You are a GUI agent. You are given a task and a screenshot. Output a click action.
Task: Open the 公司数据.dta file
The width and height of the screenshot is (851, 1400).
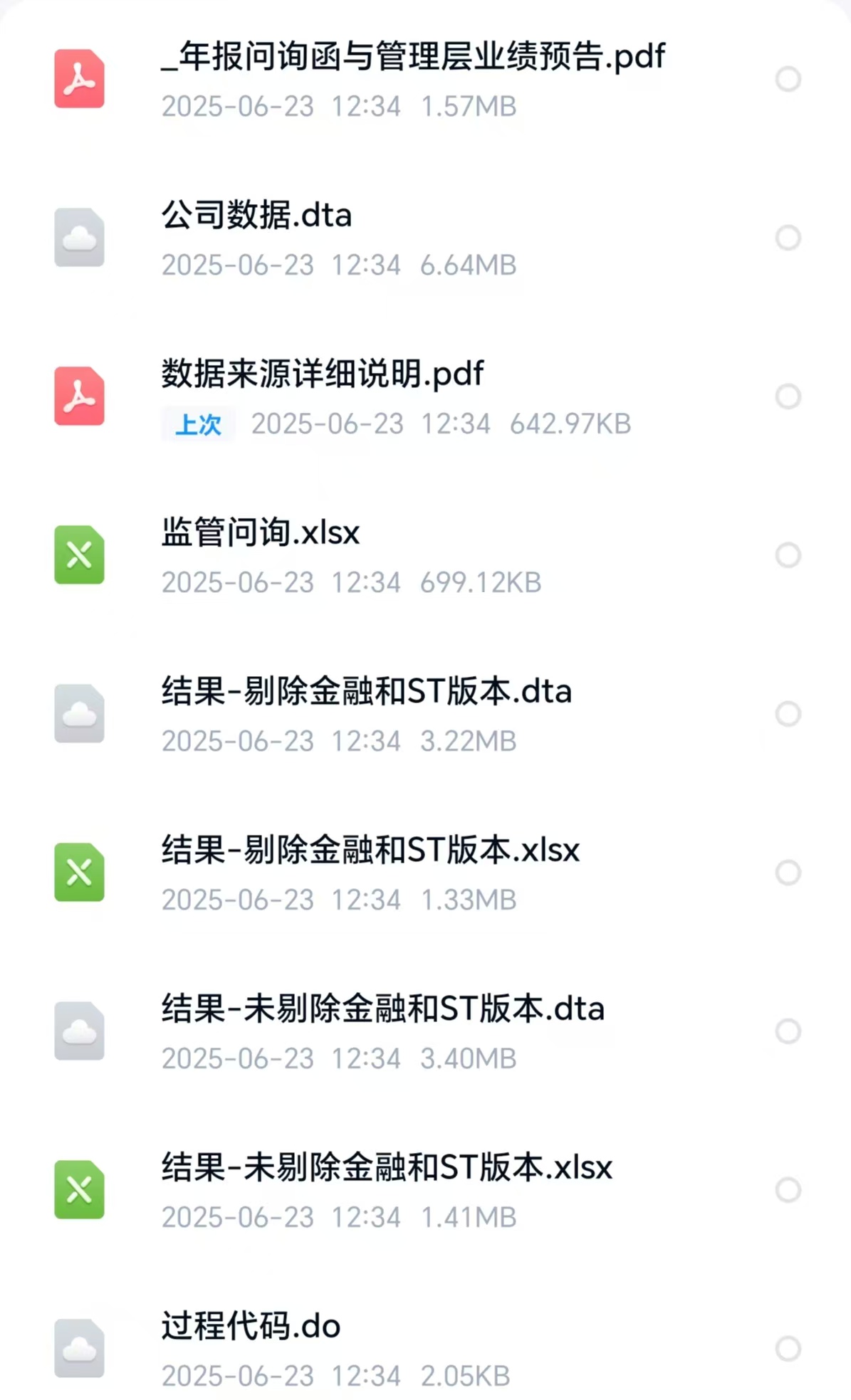click(x=256, y=216)
